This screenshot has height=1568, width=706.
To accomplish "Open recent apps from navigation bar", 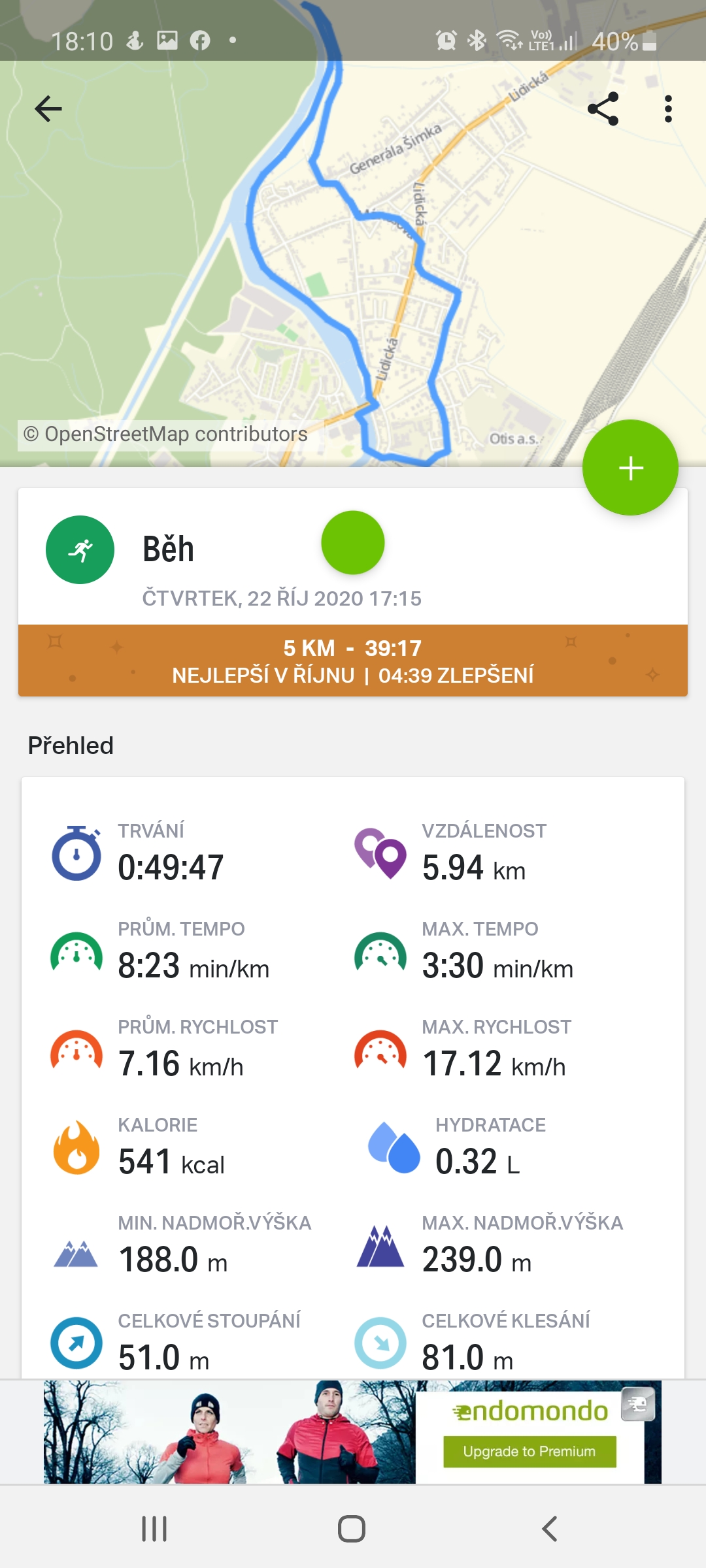I will [154, 1529].
